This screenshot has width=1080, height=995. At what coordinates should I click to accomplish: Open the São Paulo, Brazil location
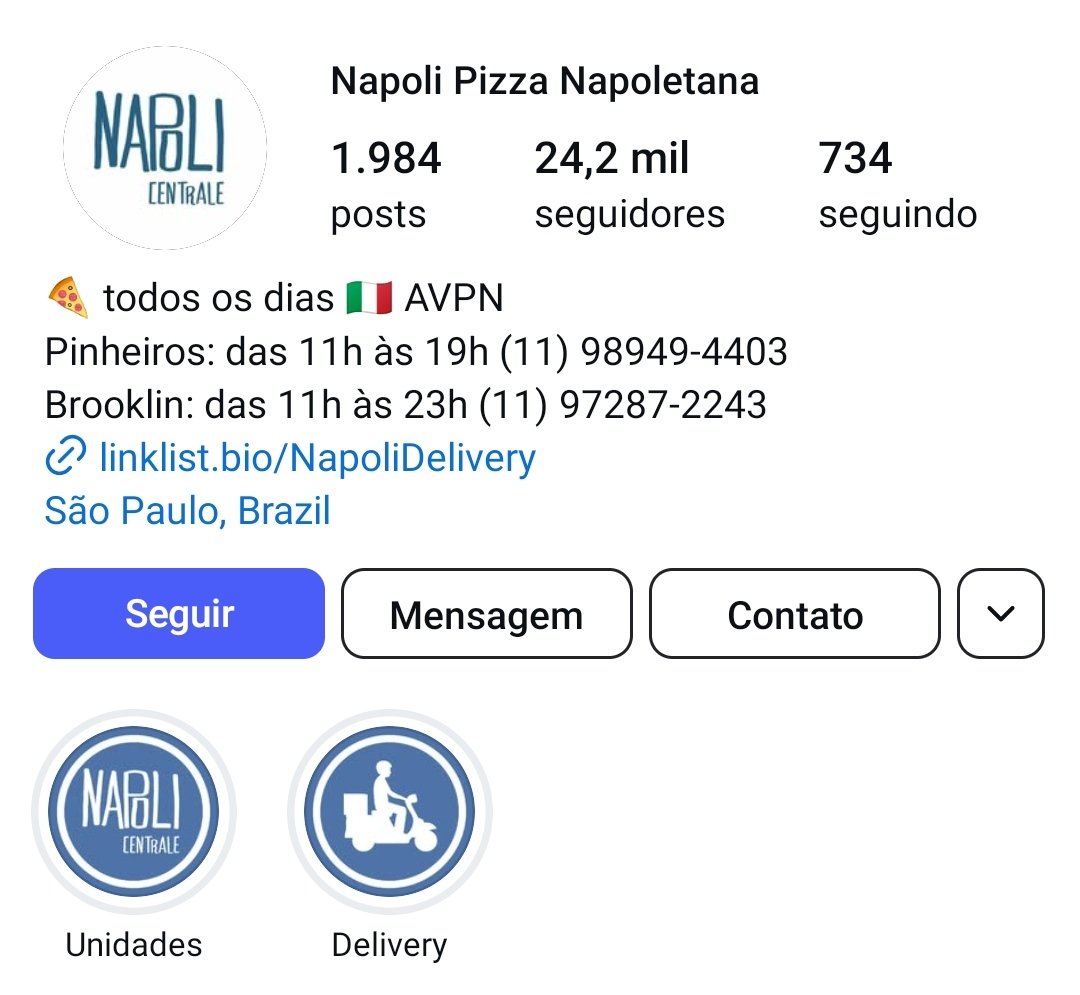(188, 511)
